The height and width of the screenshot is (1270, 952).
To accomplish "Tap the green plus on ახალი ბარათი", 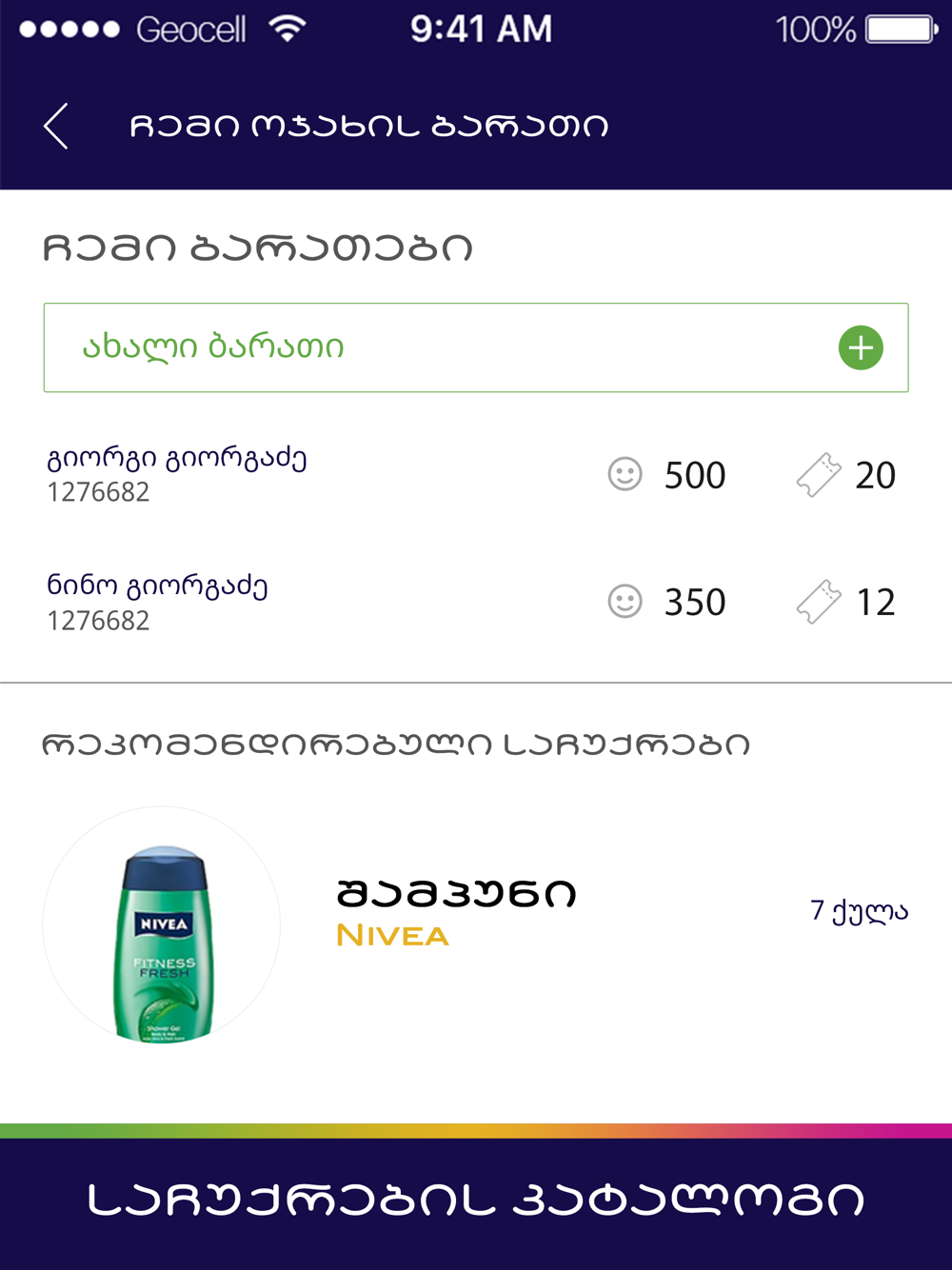I will (x=861, y=347).
